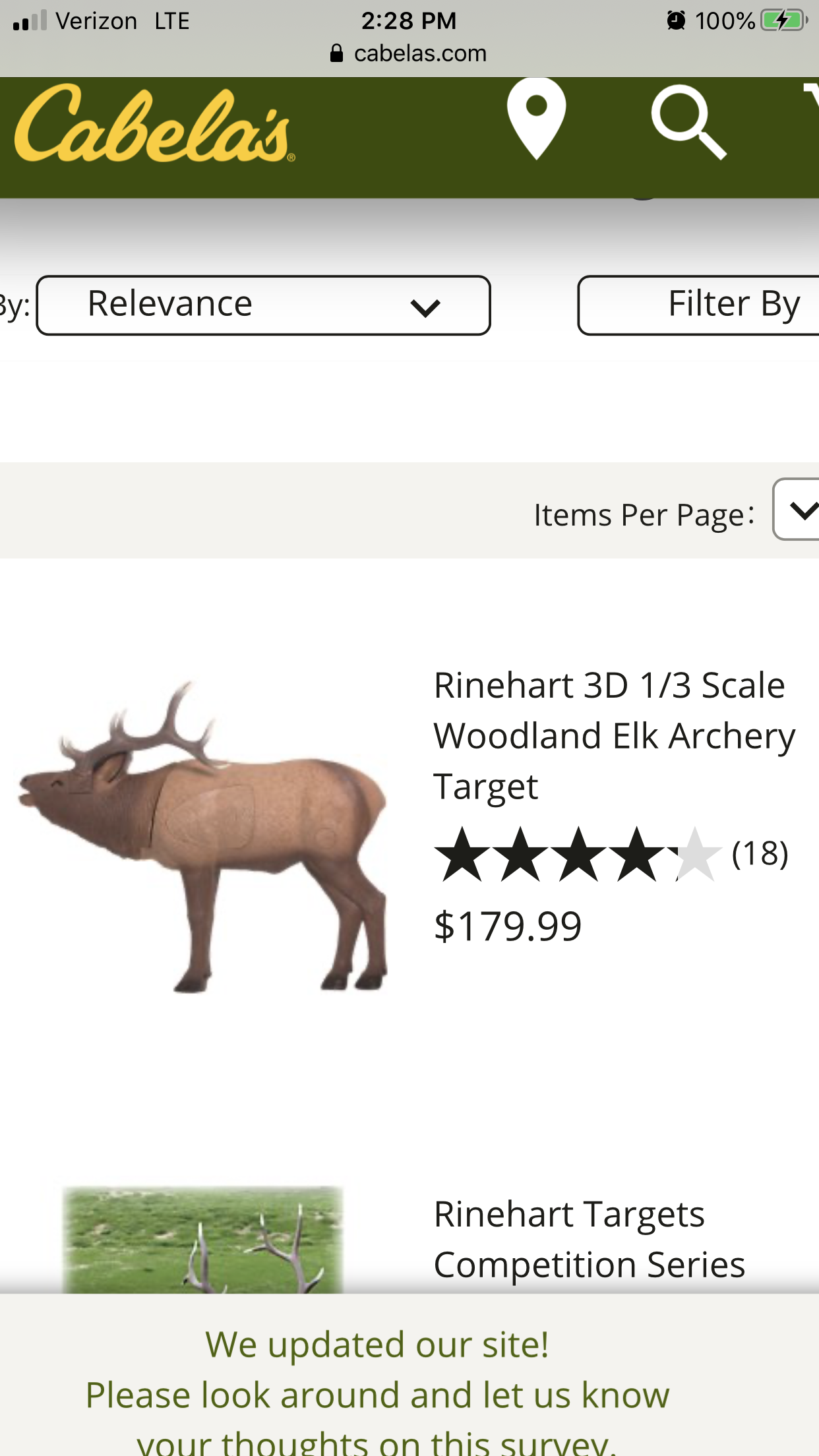View the 18 reviews for Woodland Elk target

[x=760, y=853]
